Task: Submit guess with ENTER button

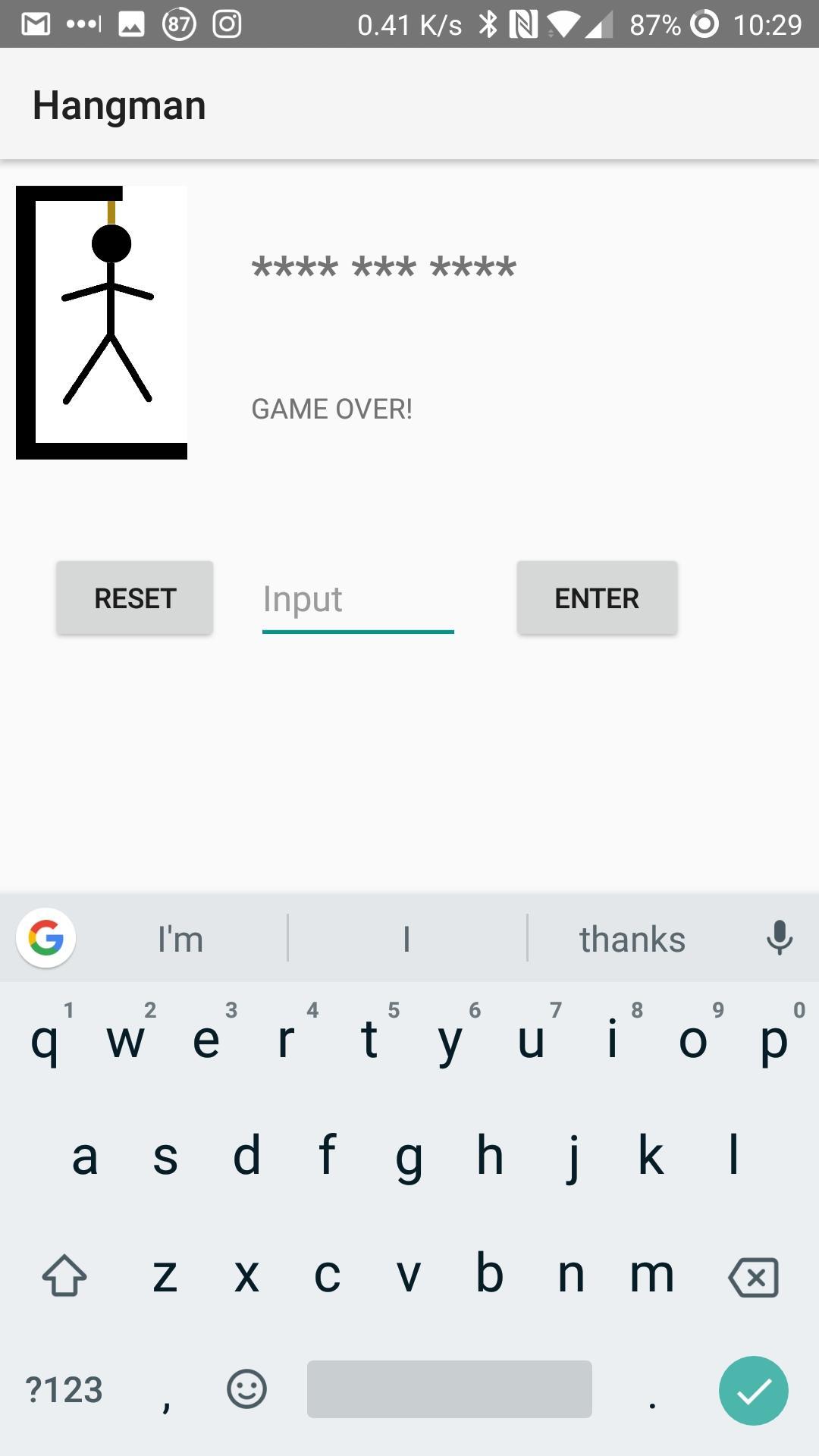Action: coord(597,598)
